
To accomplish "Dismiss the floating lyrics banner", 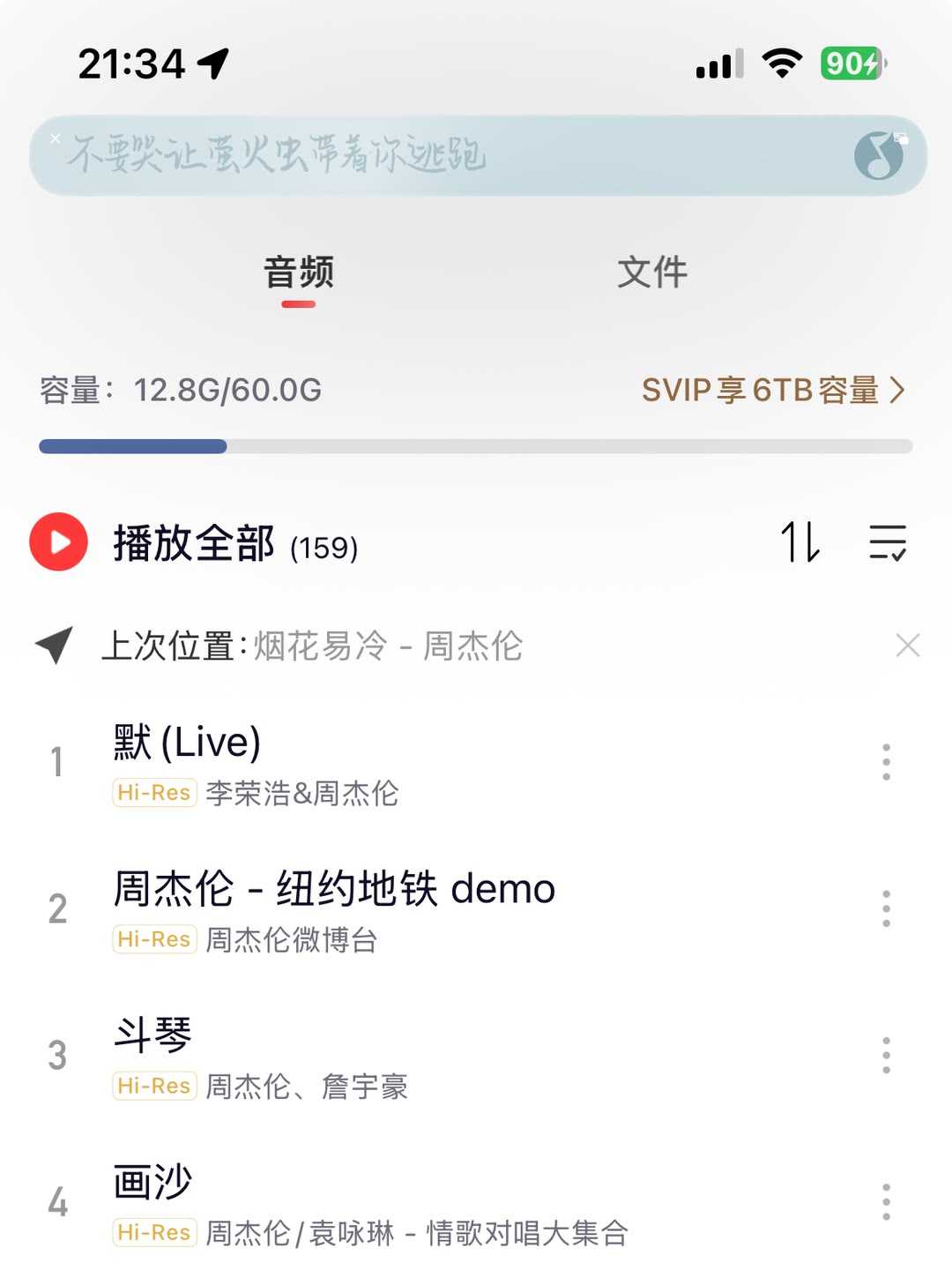I will 56,138.
